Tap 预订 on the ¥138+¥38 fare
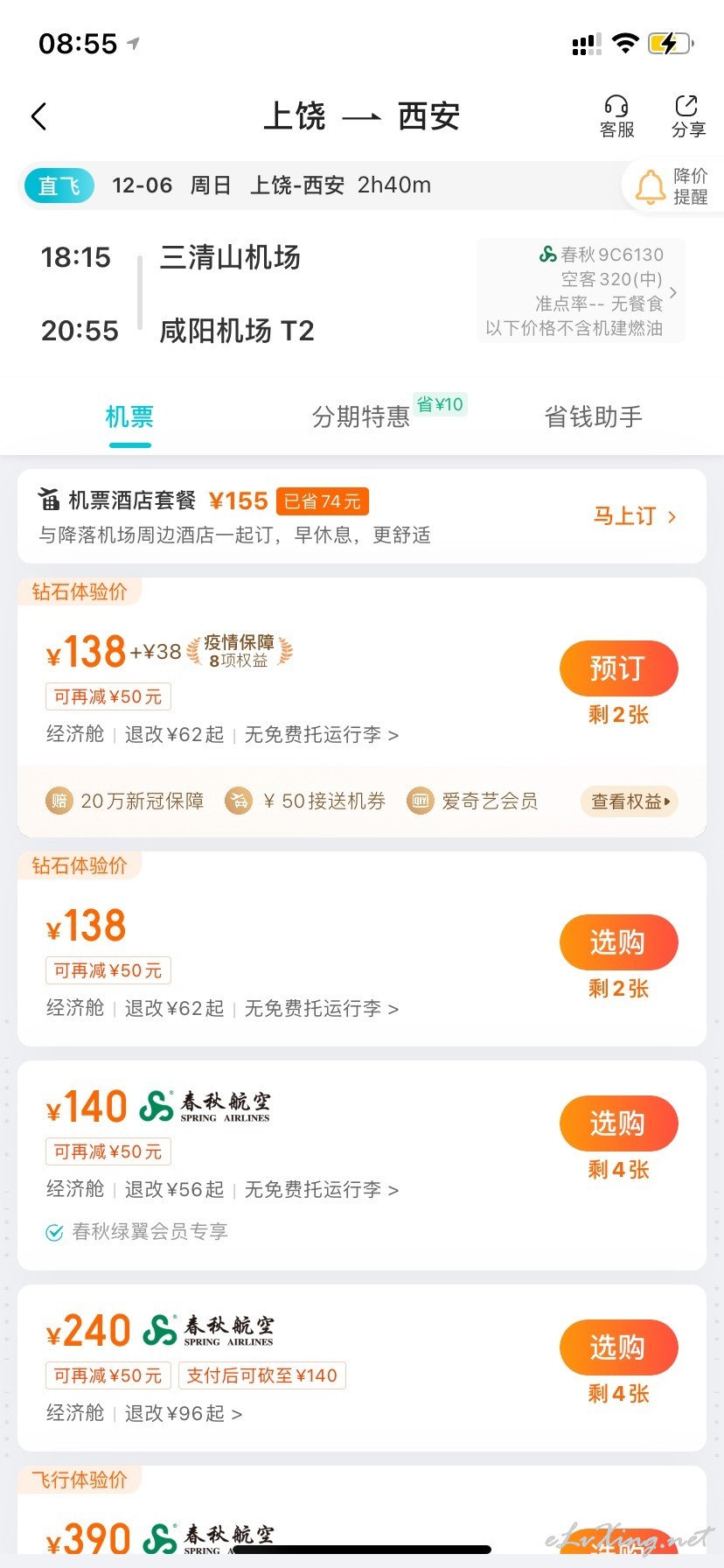 click(x=619, y=668)
